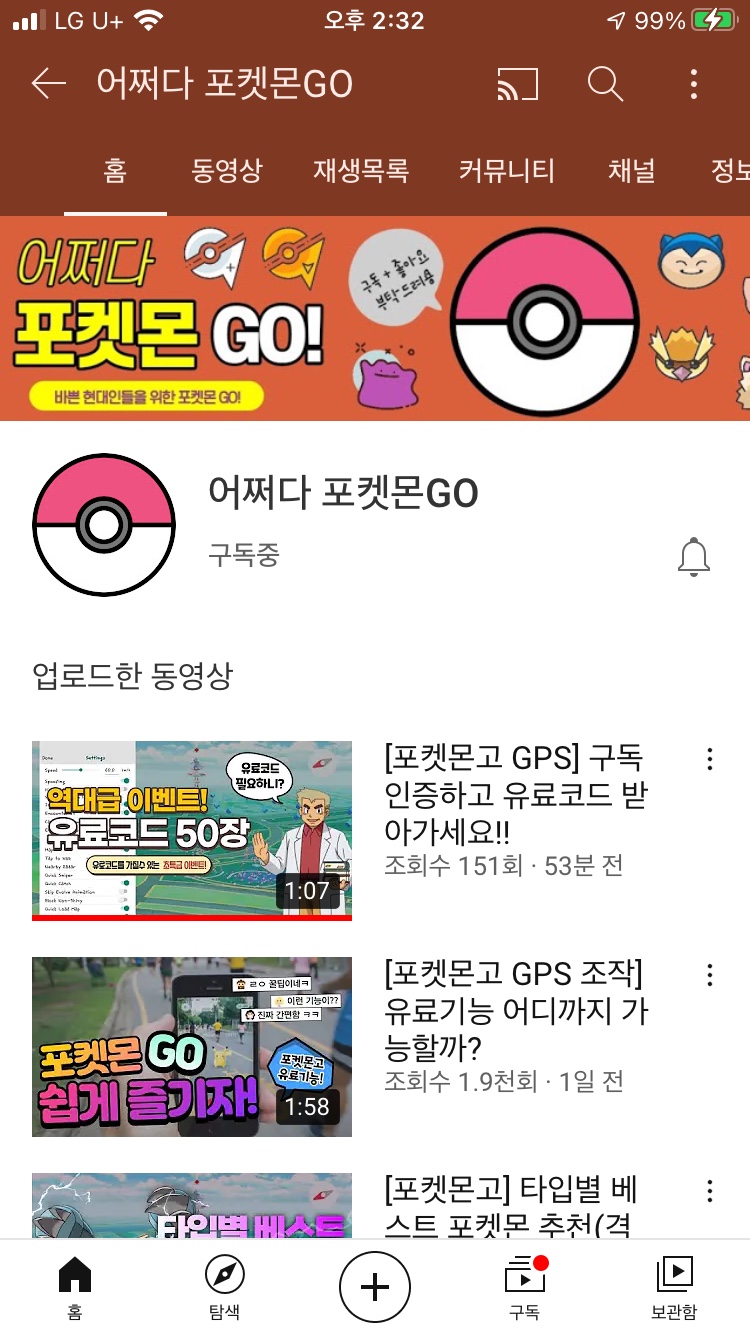This screenshot has height=1334, width=750.
Task: Tap 구독중 to manage the subscription
Action: coord(243,555)
